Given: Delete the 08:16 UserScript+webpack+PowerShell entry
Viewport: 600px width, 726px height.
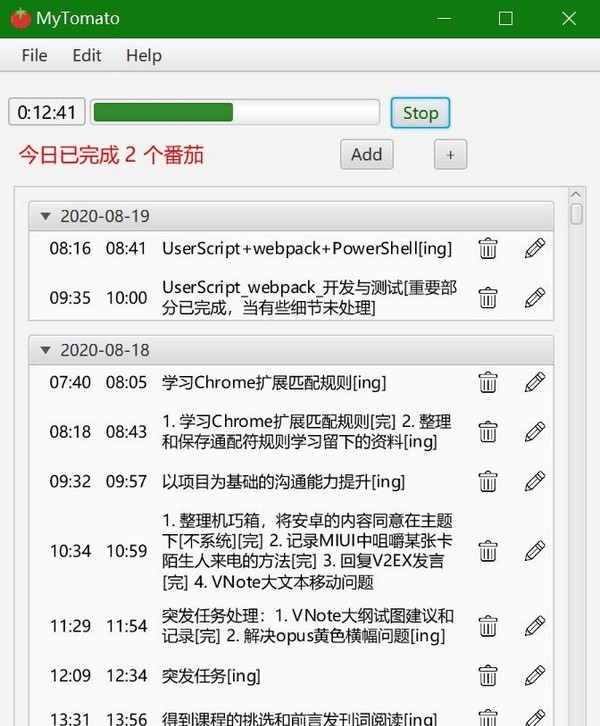Looking at the screenshot, I should pyautogui.click(x=488, y=248).
